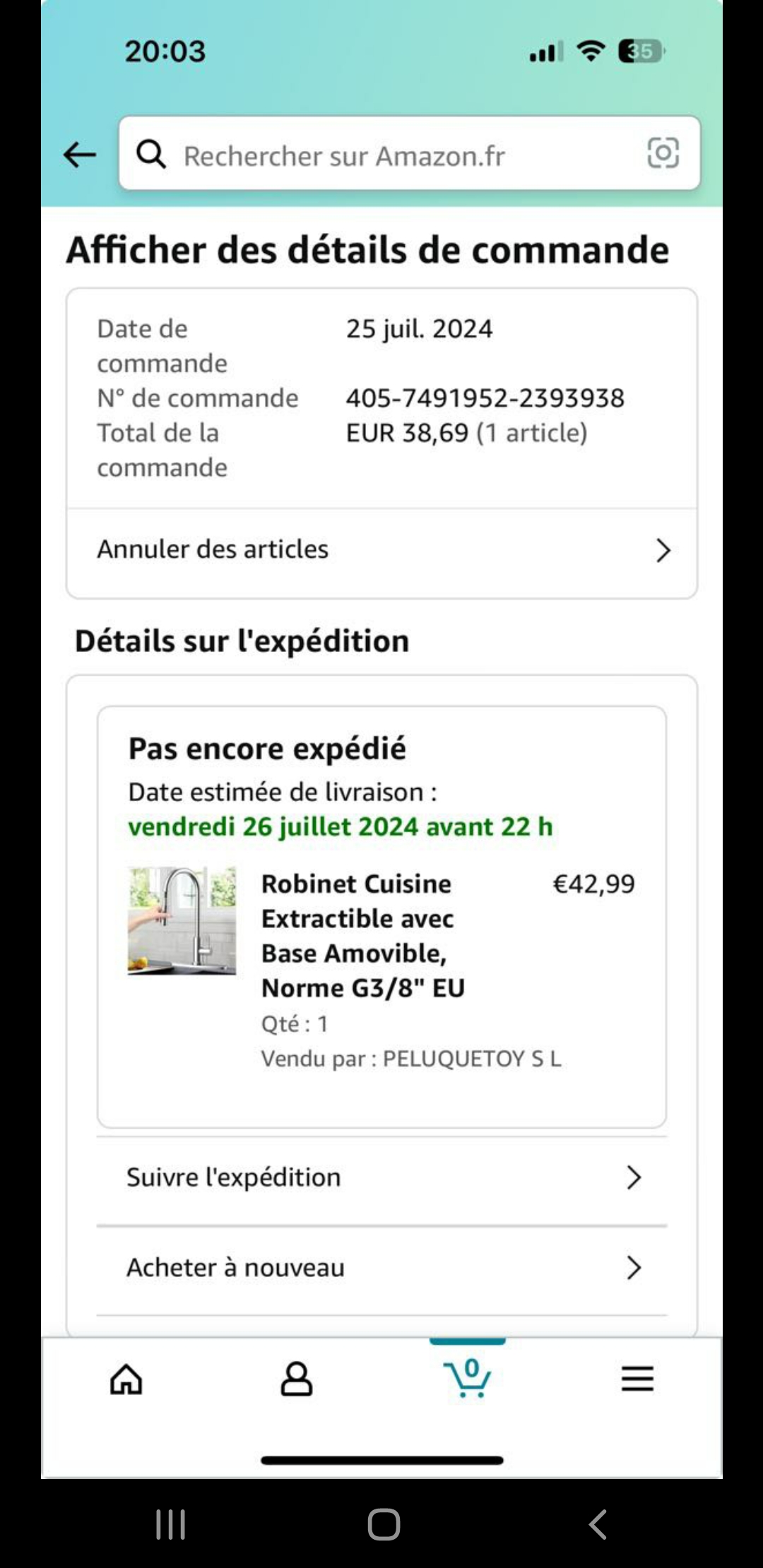Screen dimensions: 763x1568
Task: Open the shopping cart tab
Action: pos(467,1377)
